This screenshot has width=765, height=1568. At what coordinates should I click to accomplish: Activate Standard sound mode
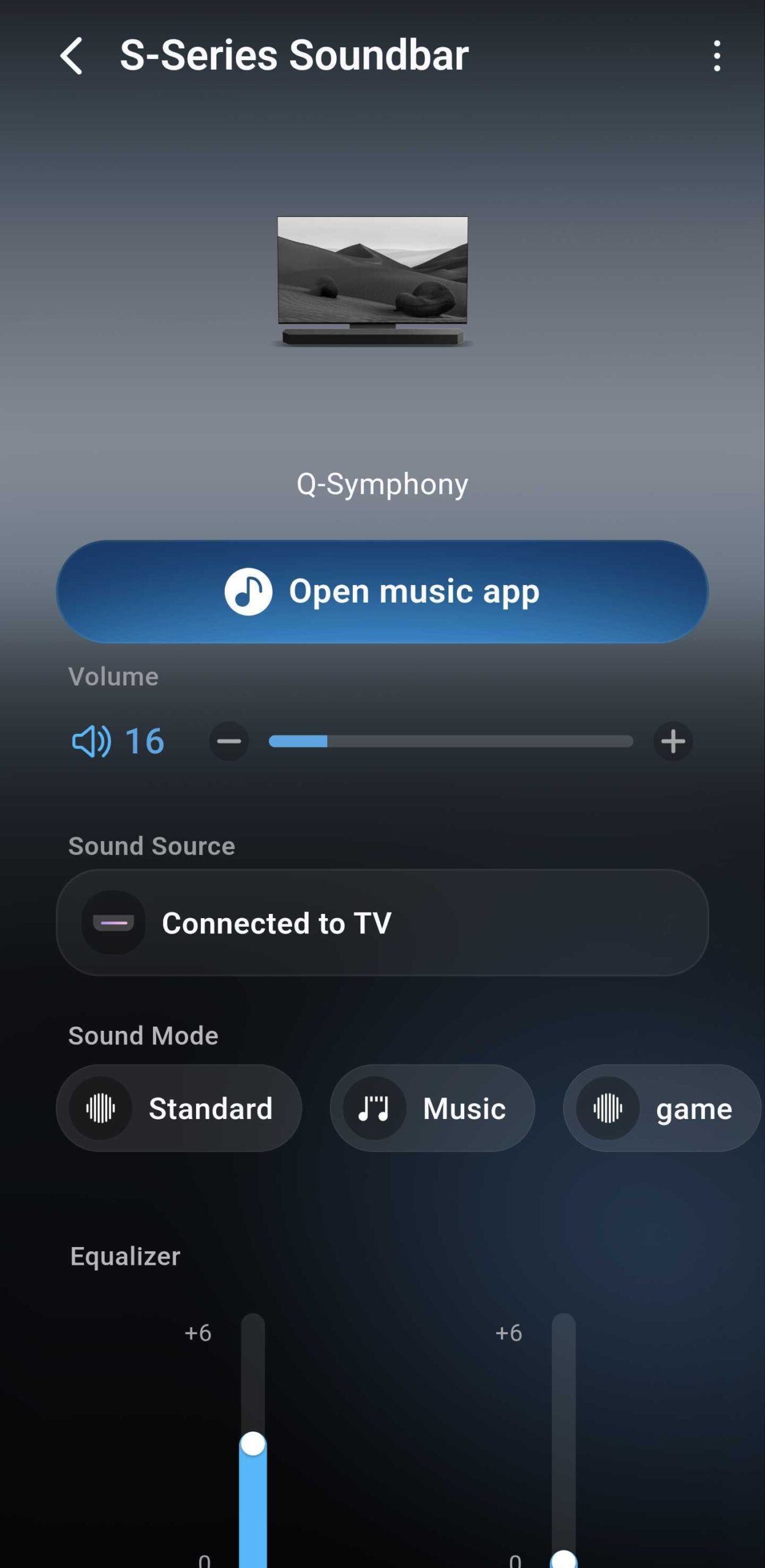tap(178, 1107)
